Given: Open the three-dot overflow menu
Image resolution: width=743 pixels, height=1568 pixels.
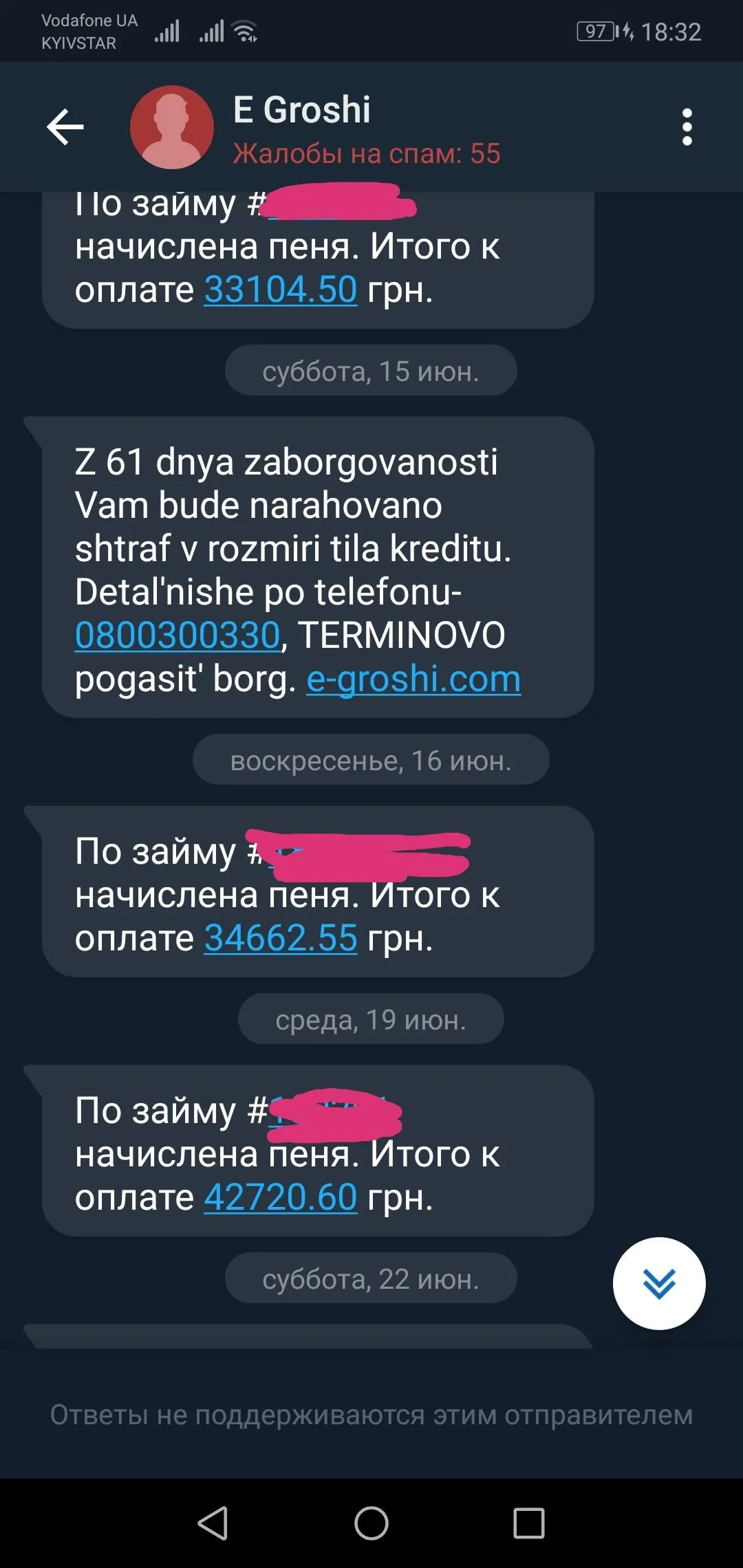Looking at the screenshot, I should pyautogui.click(x=687, y=127).
